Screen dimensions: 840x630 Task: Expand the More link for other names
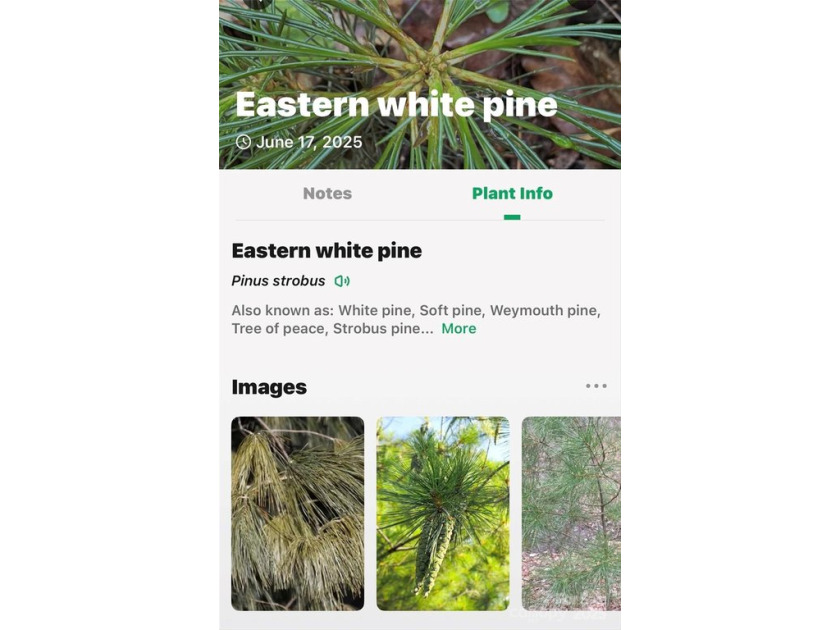tap(459, 329)
